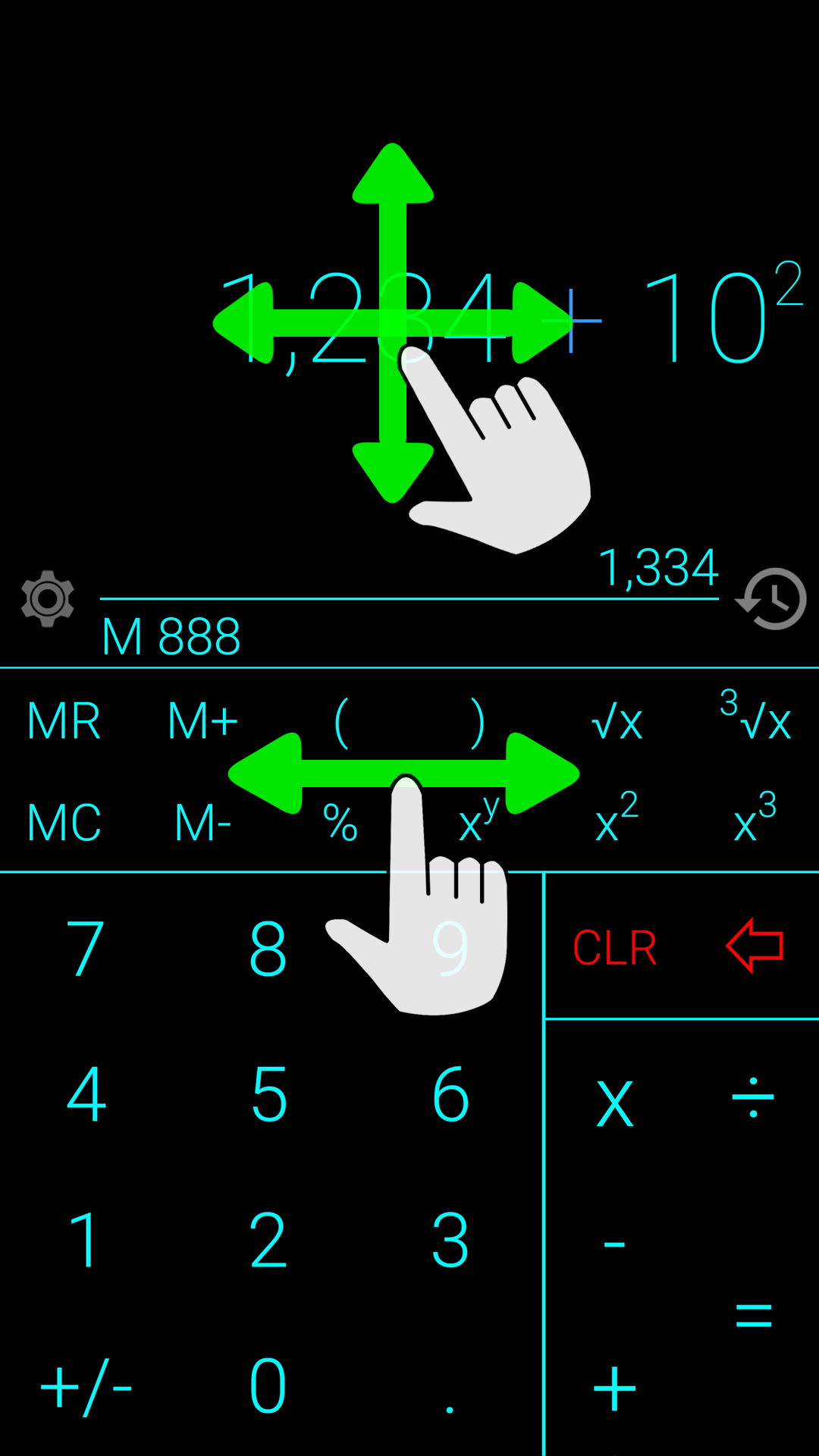Tap the divide ÷ key
The height and width of the screenshot is (1456, 819).
[753, 1097]
